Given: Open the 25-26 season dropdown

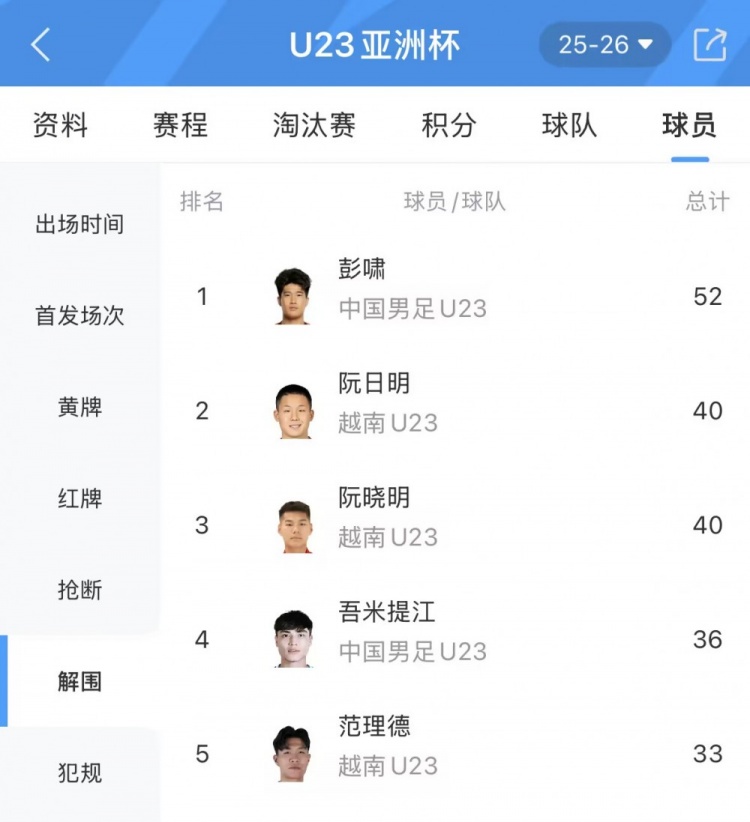Looking at the screenshot, I should point(605,45).
